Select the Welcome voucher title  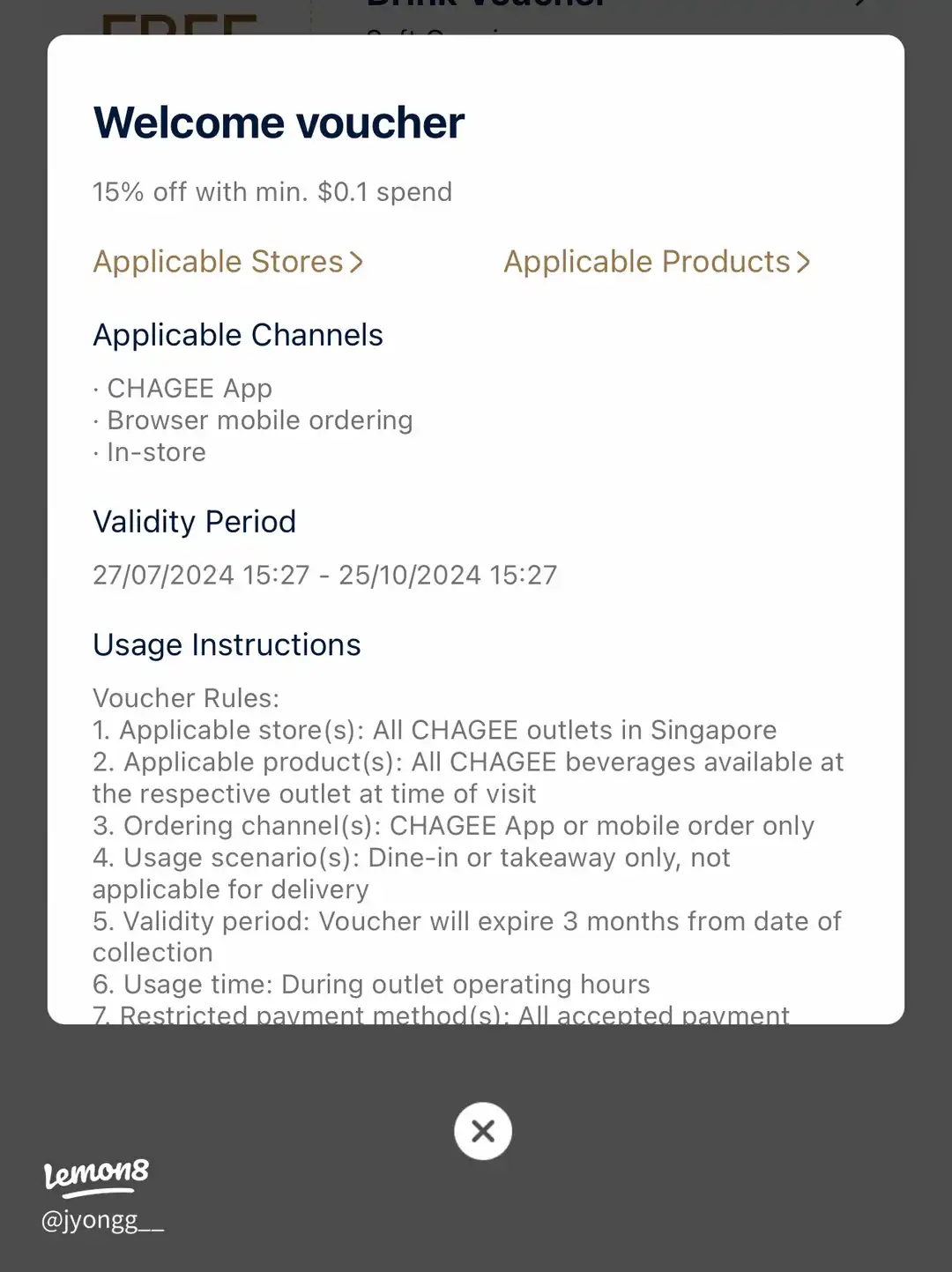[278, 123]
